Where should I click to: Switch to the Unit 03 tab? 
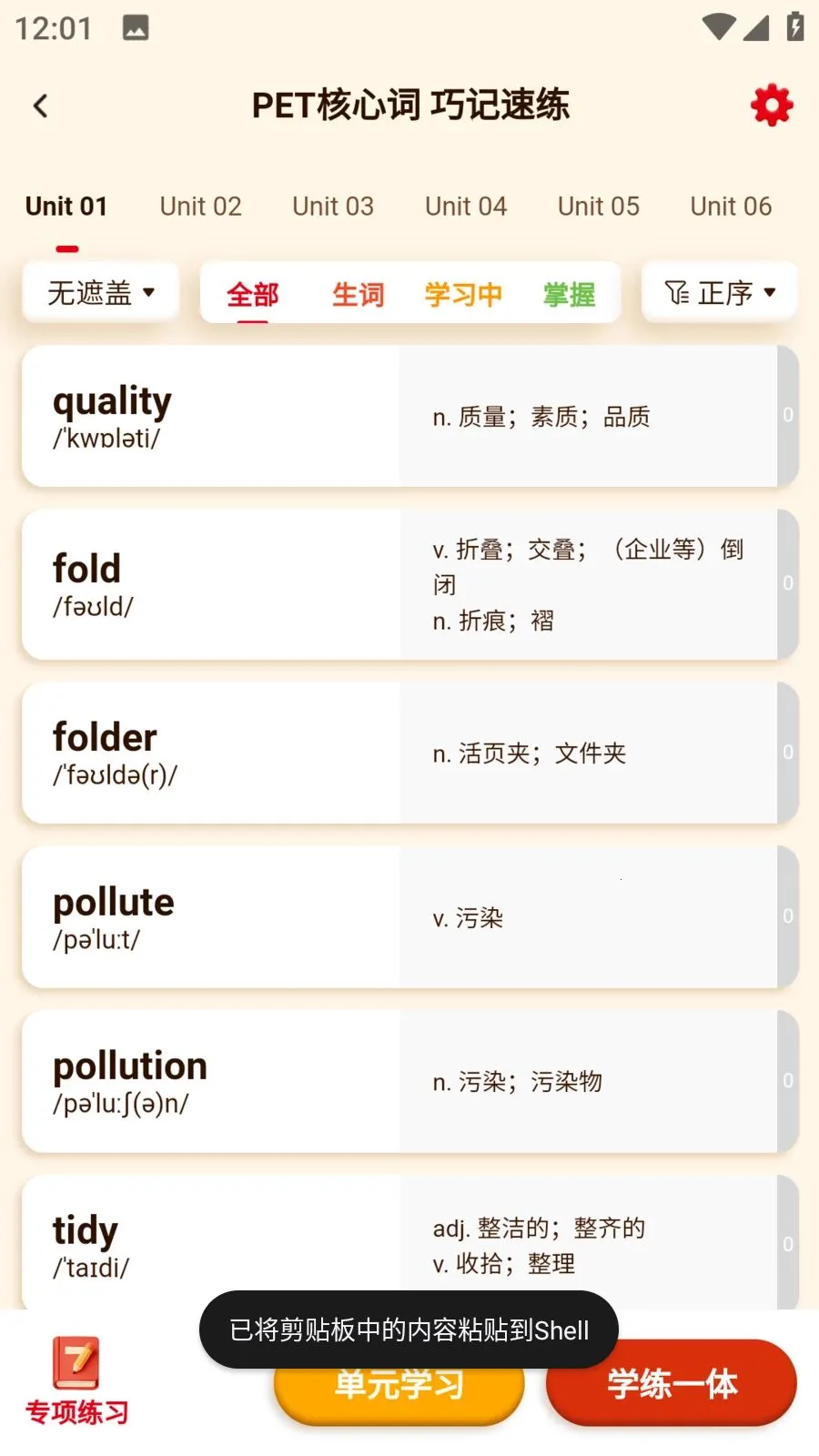333,207
